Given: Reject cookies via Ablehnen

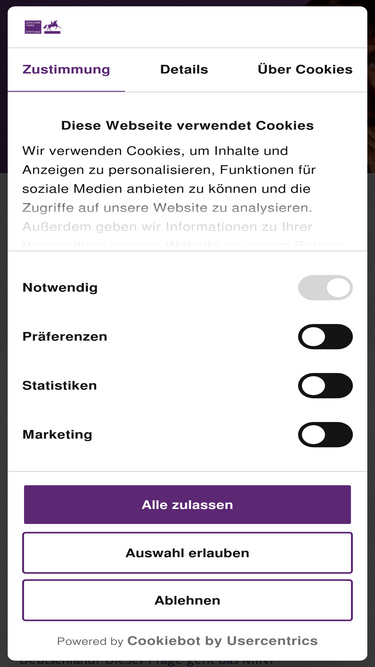Looking at the screenshot, I should pyautogui.click(x=188, y=600).
